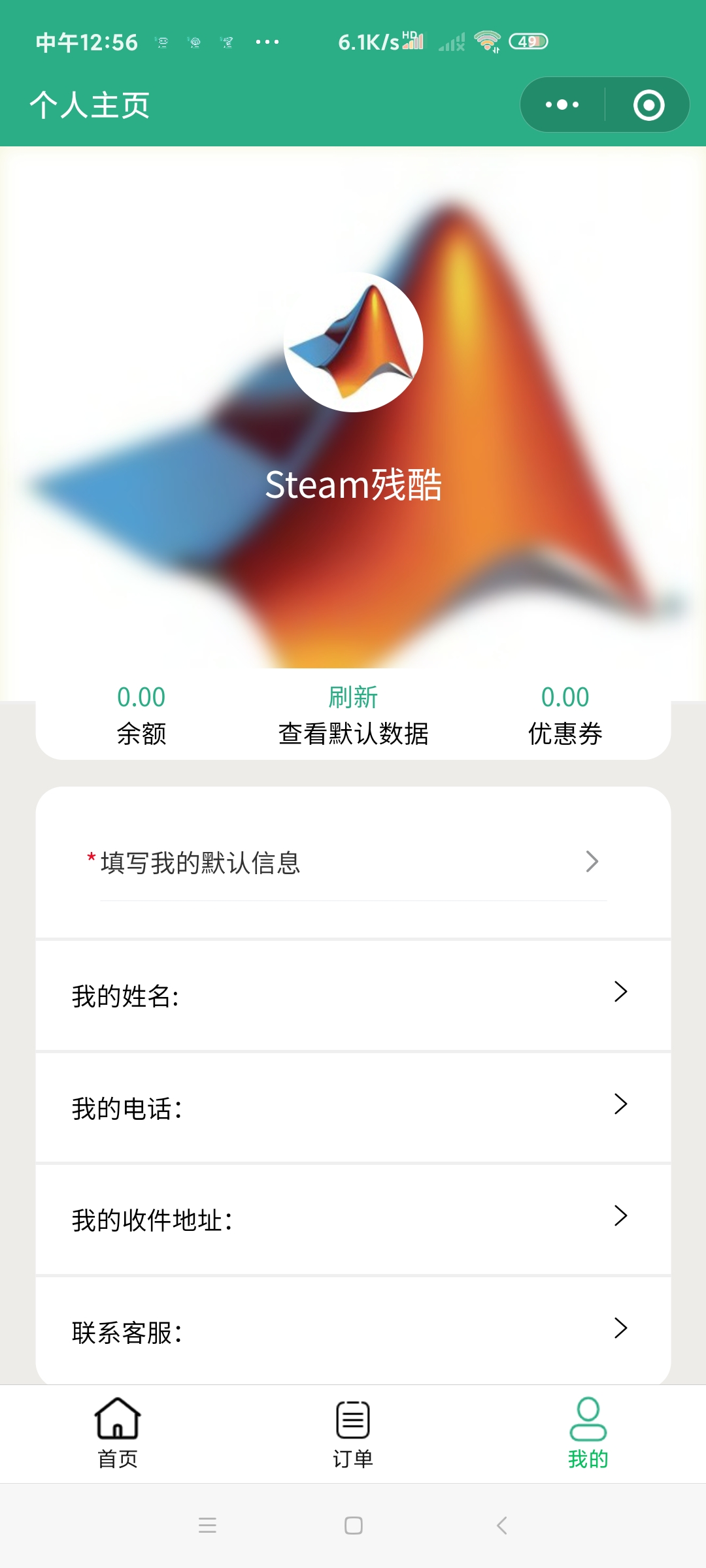Image resolution: width=706 pixels, height=1568 pixels.
Task: Tap 刷新 to refresh default data
Action: tap(353, 697)
